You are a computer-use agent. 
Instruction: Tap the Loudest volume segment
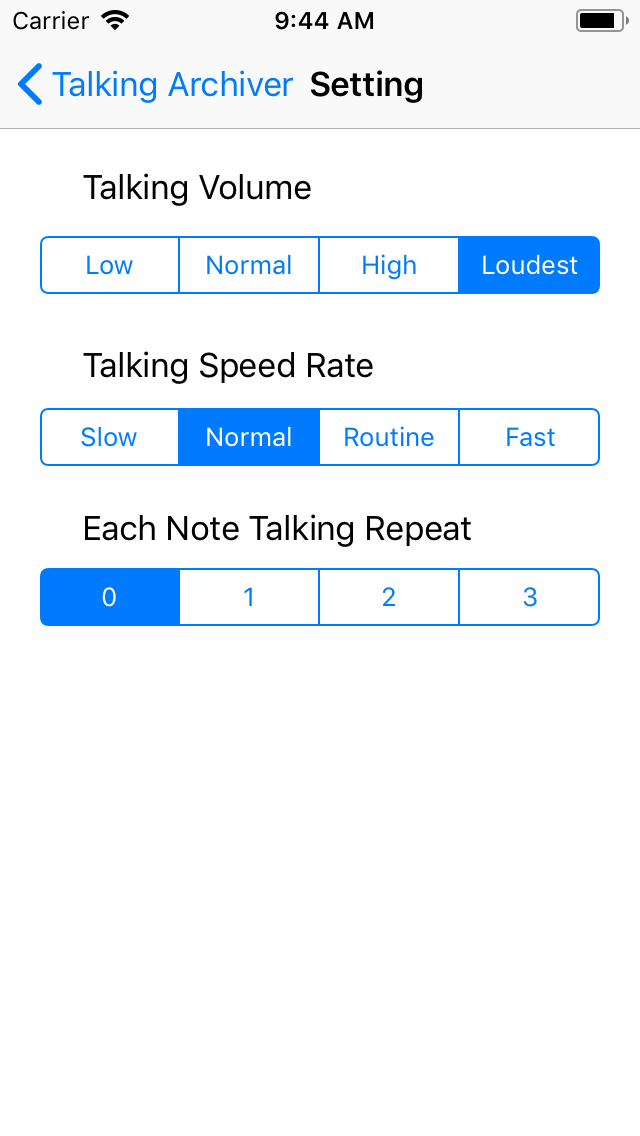click(x=529, y=265)
